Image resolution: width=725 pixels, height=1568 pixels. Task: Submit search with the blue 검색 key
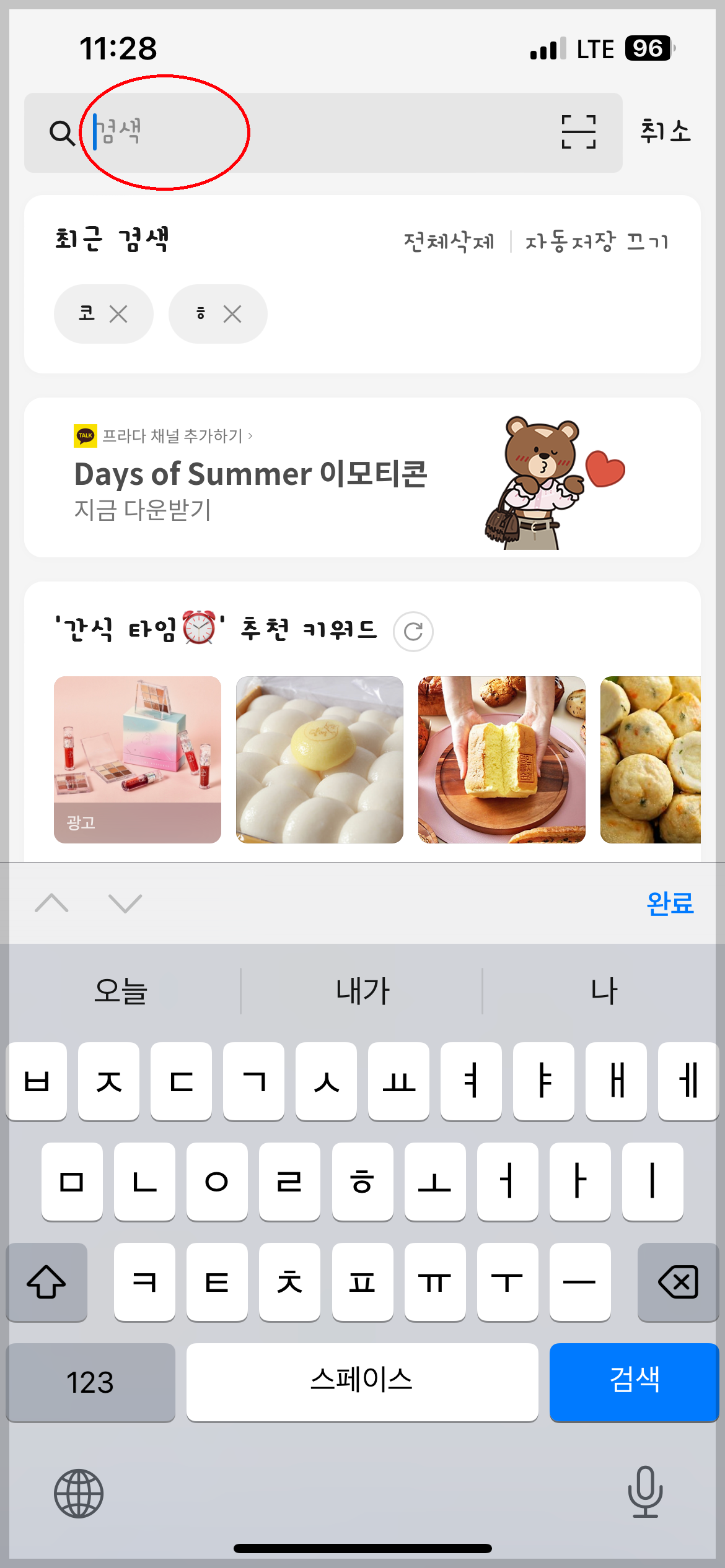[x=633, y=1382]
